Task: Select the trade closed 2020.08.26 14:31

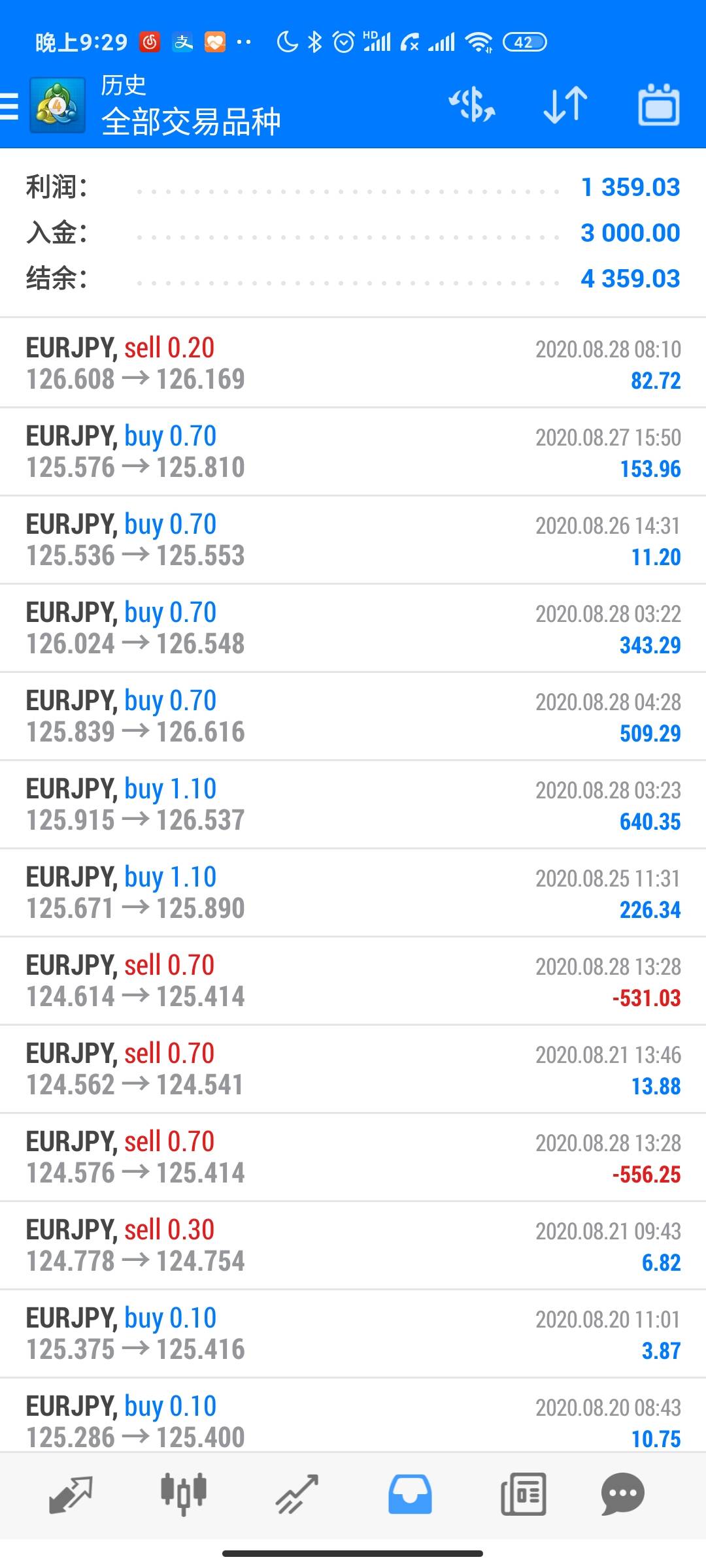Action: tap(353, 540)
